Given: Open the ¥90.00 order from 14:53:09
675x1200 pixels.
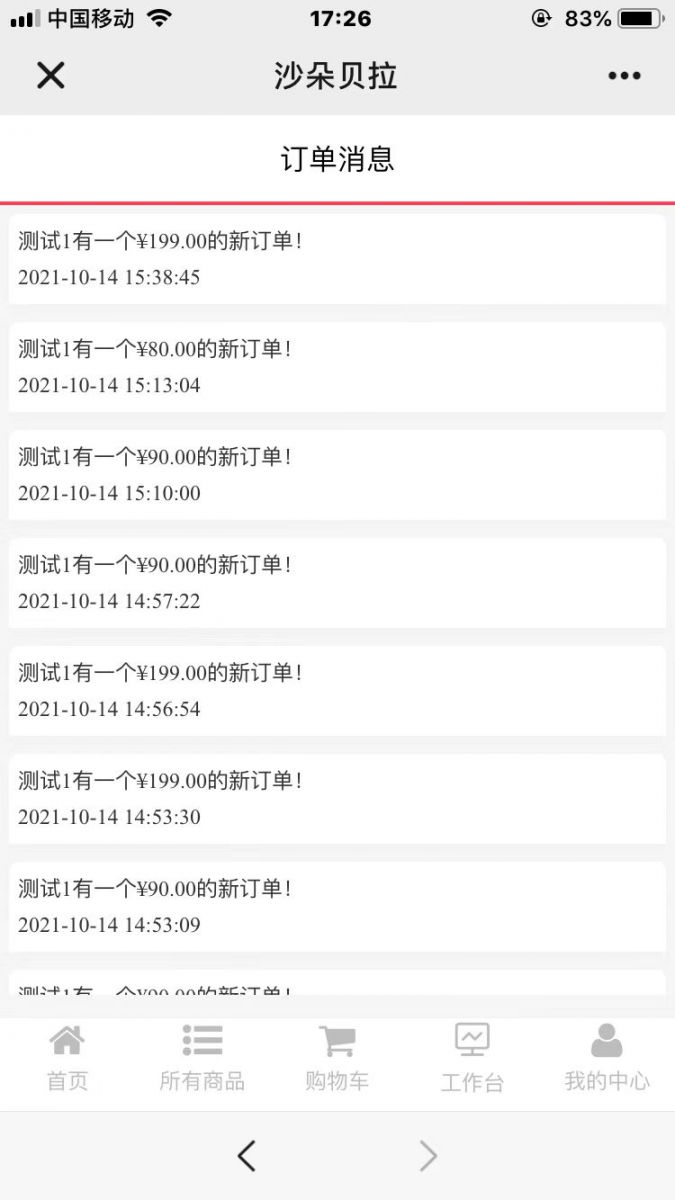Looking at the screenshot, I should pyautogui.click(x=337, y=907).
